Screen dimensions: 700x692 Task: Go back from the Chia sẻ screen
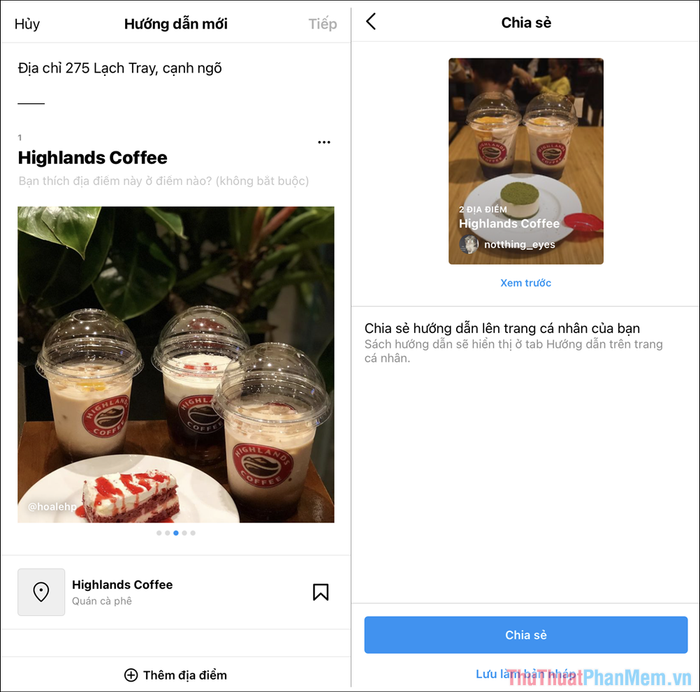point(371,22)
